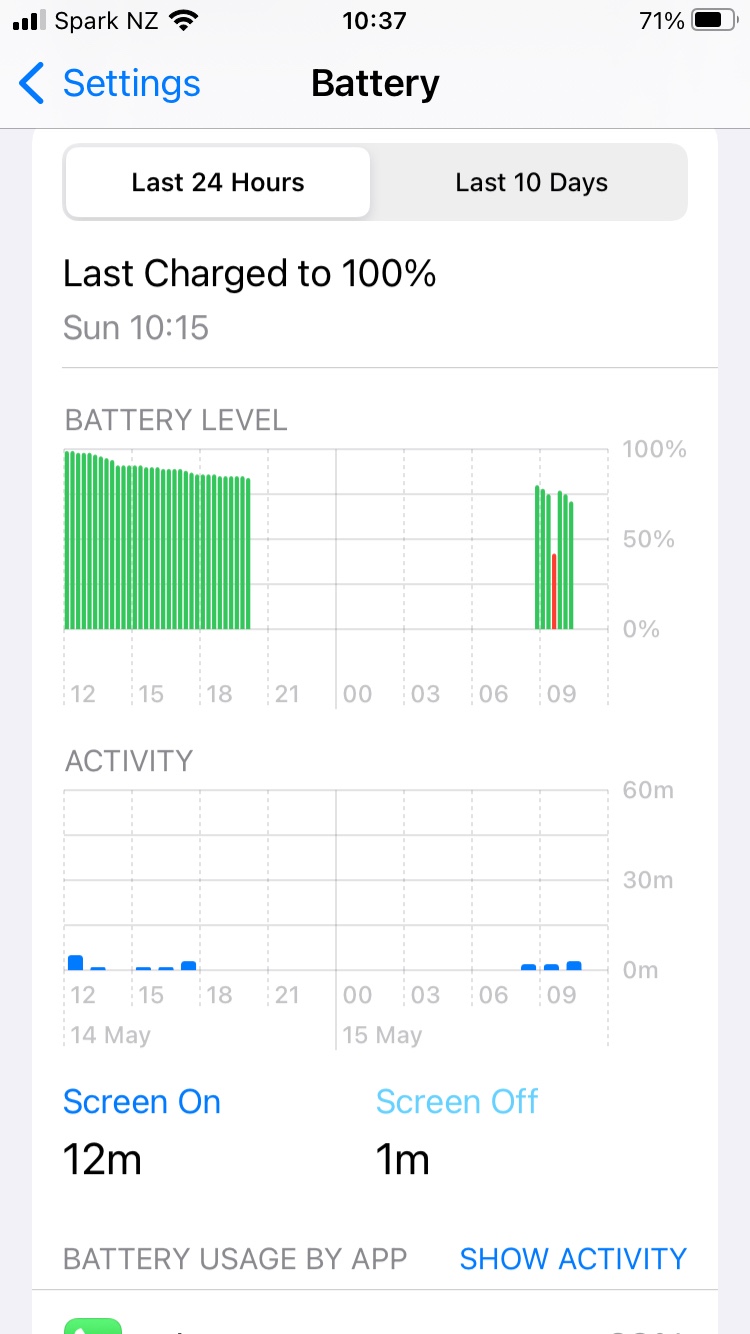Switch to the Last 24 Hours tab
Viewport: 750px width, 1334px height.
tap(218, 183)
